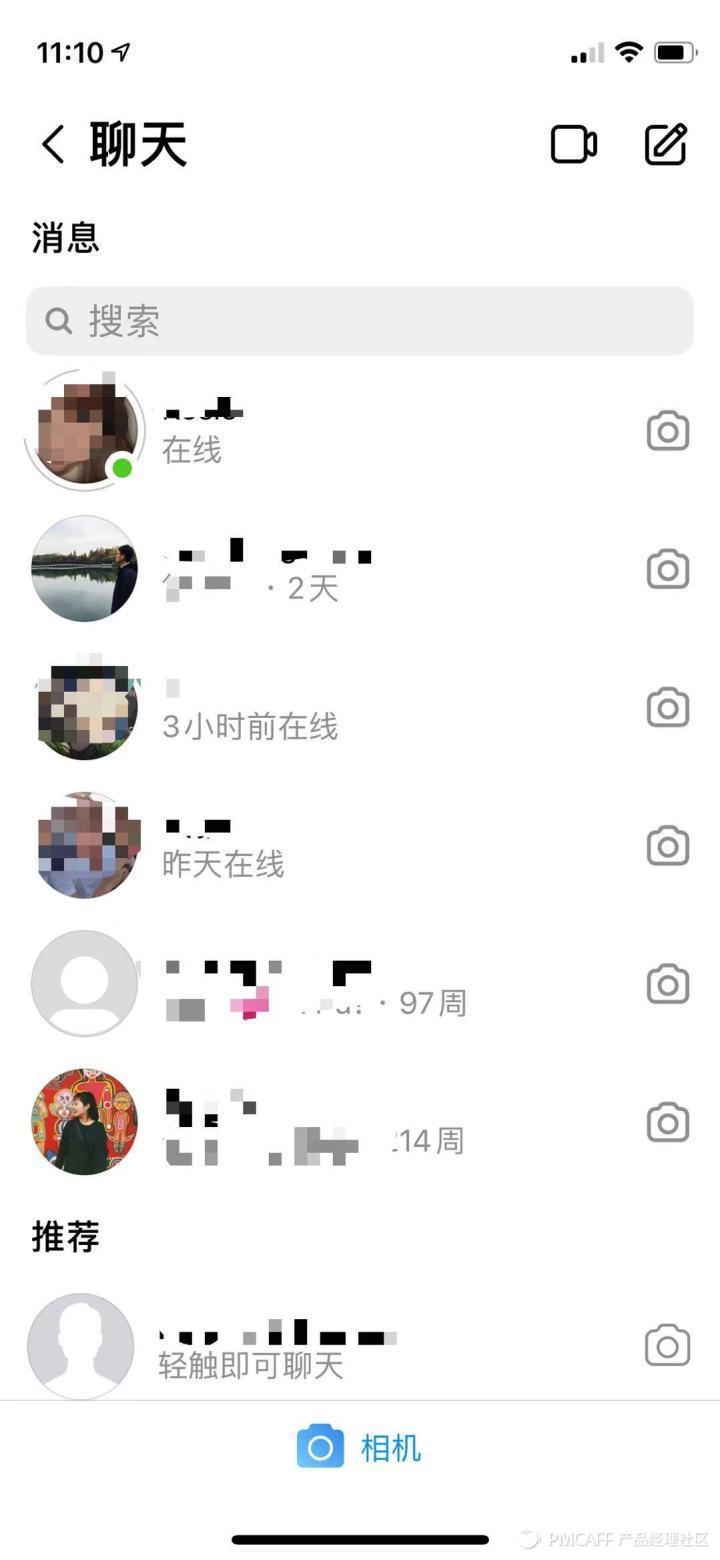Send a photo to the 3小时前在线 contact
Screen dimensions: 720x1560
tap(668, 708)
